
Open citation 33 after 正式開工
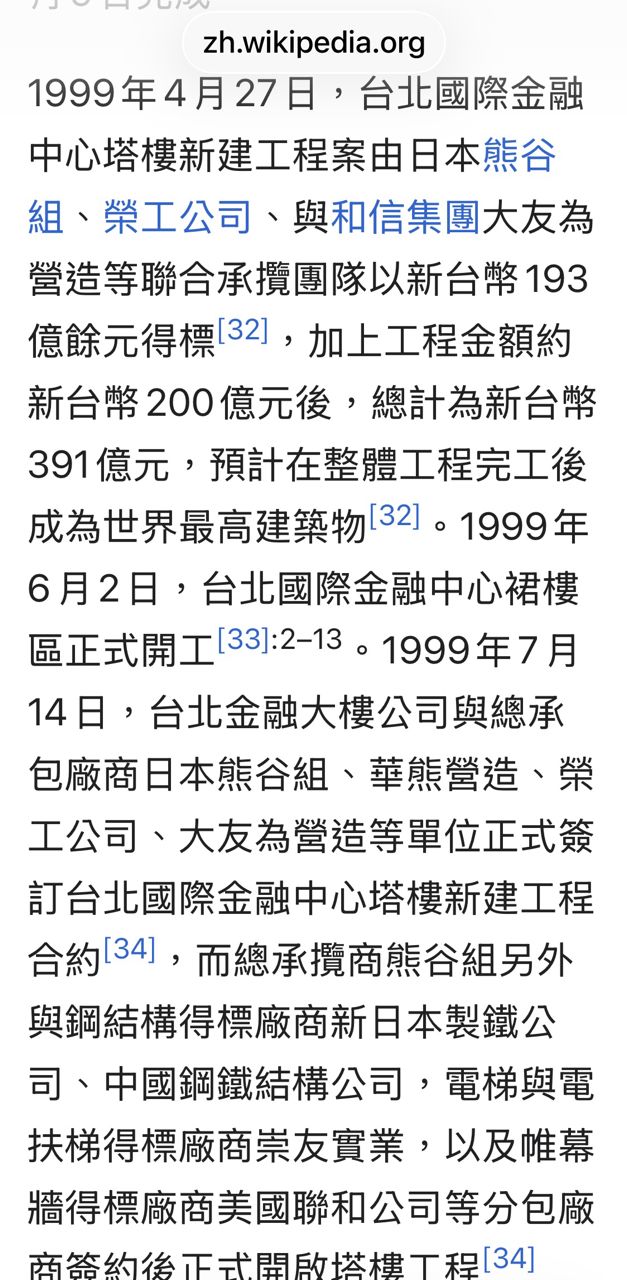click(243, 640)
